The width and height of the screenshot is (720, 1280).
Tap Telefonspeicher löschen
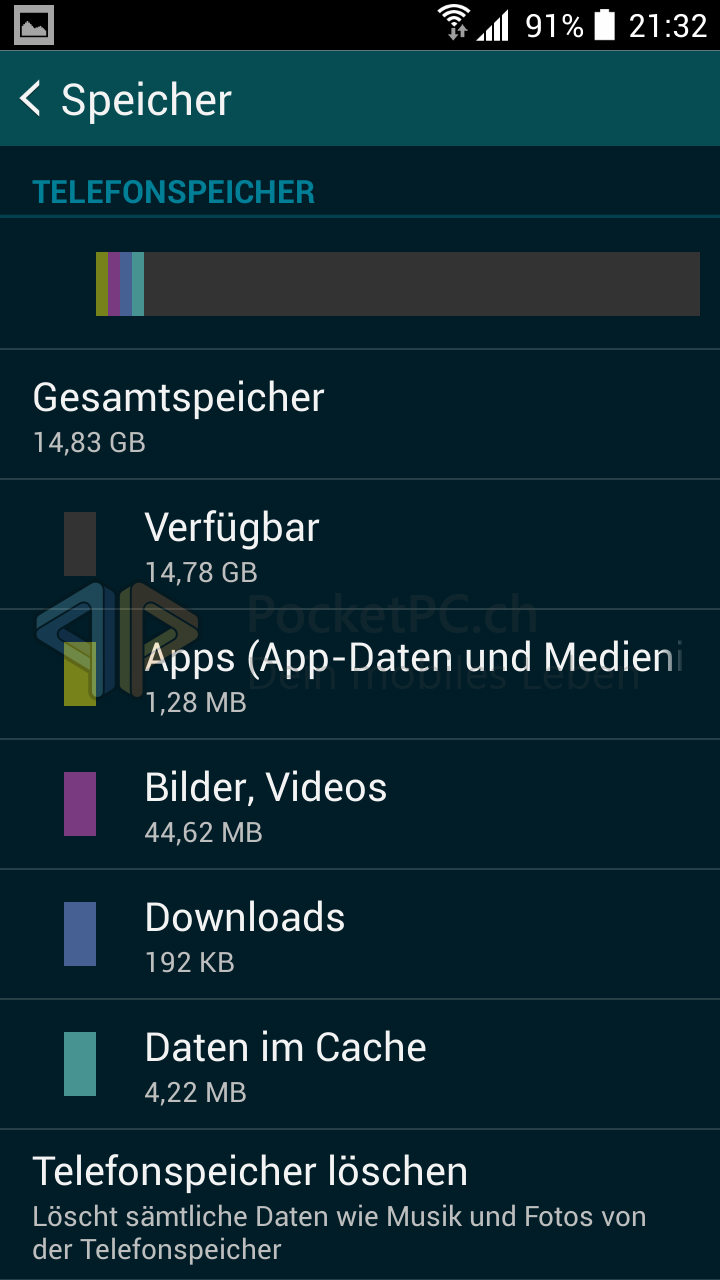pos(360,1205)
